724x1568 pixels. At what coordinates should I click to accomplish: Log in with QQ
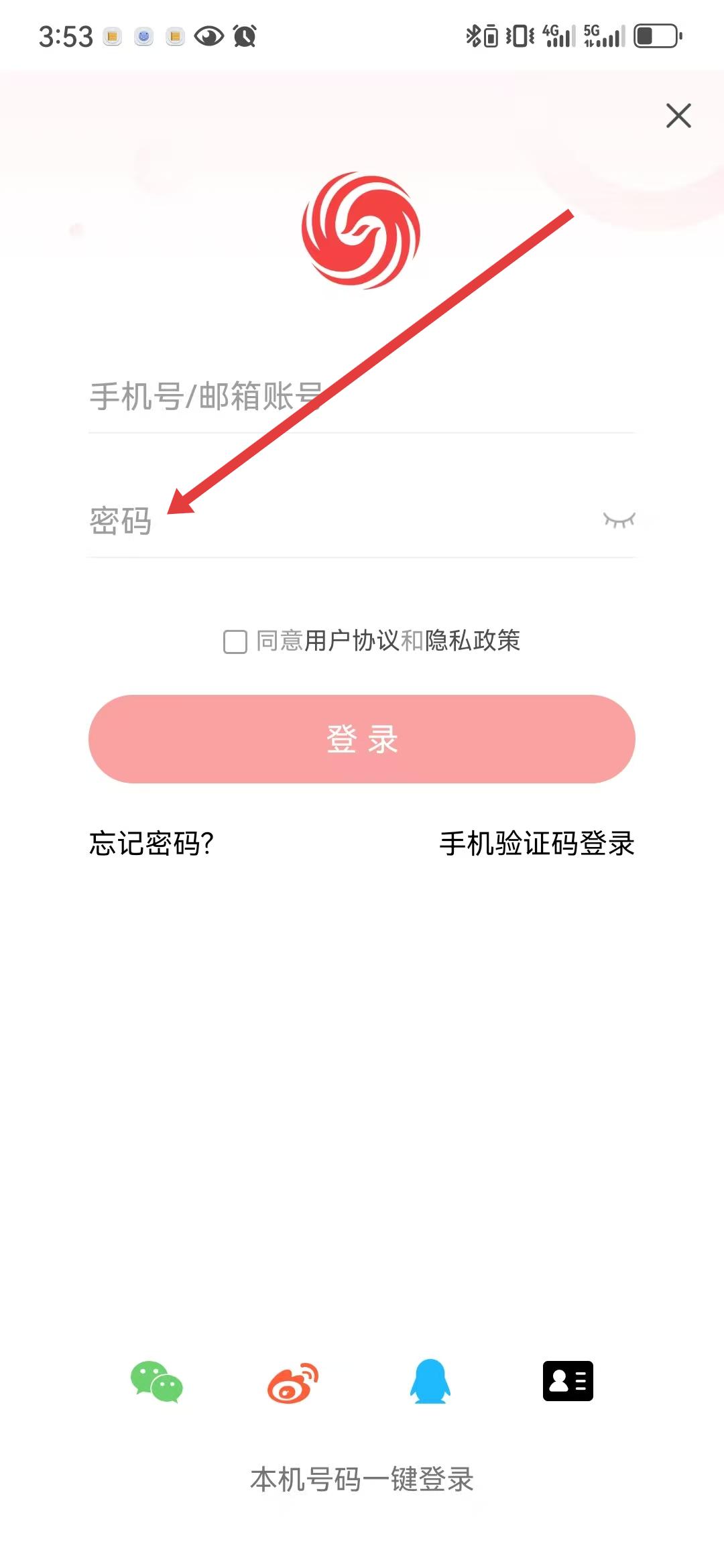coord(430,1381)
